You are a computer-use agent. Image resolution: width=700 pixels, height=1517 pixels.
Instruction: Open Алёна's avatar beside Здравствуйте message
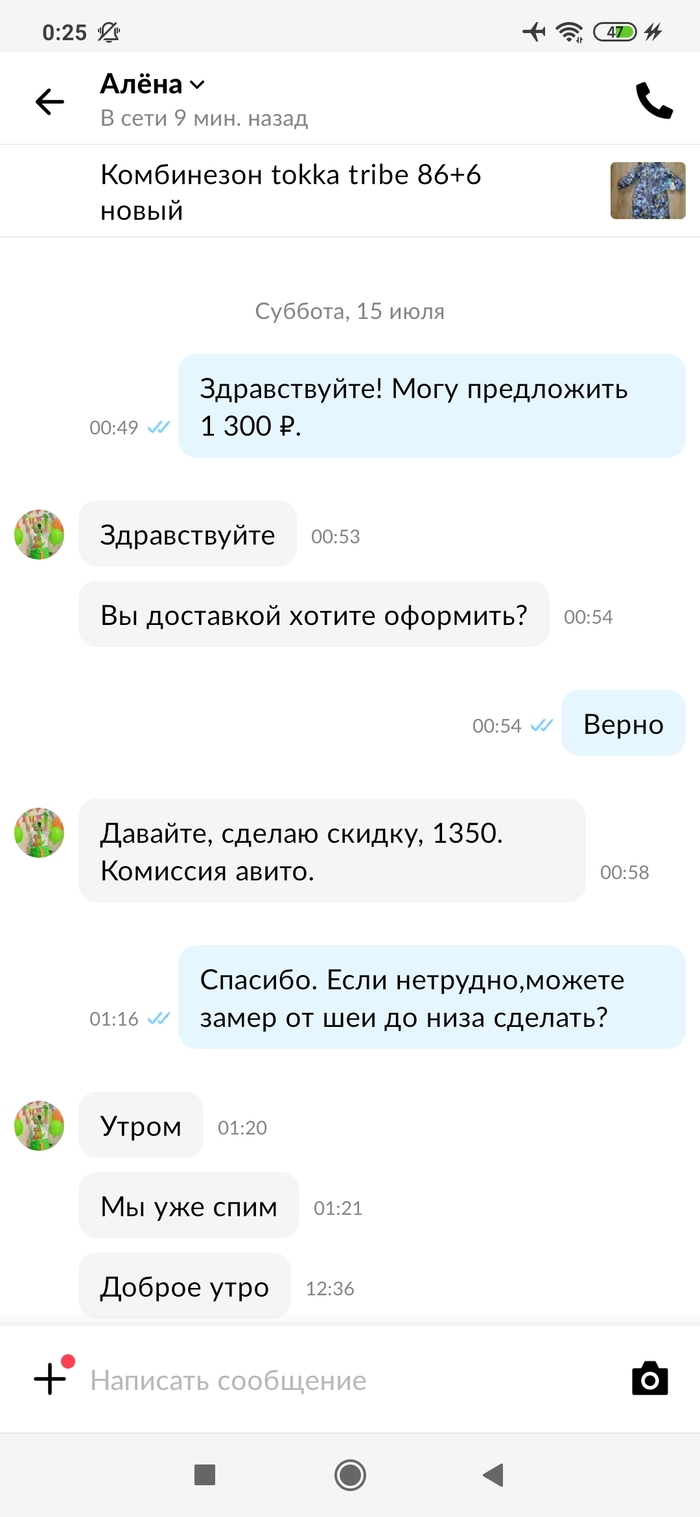coord(39,534)
